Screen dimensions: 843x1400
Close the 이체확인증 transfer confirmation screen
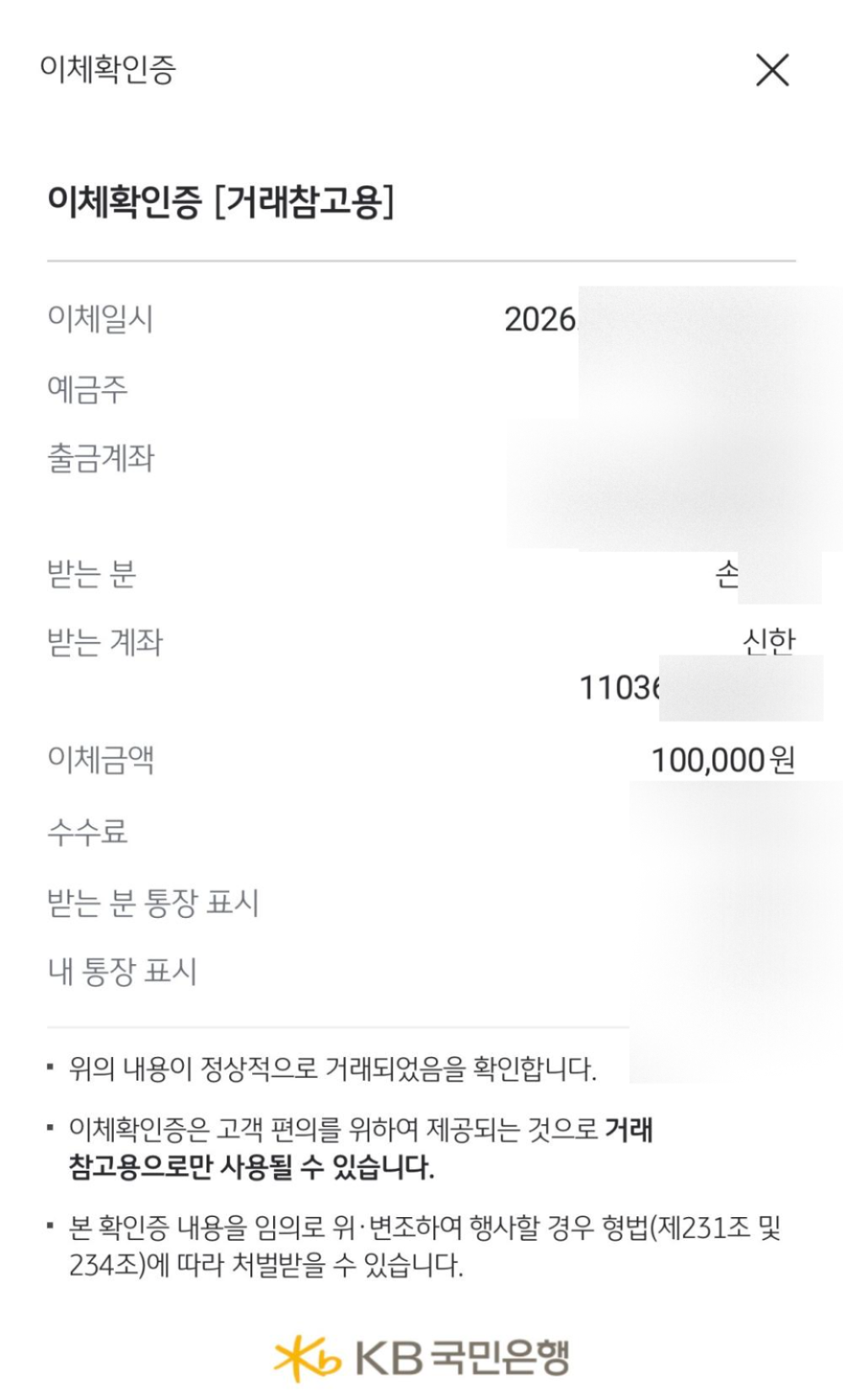point(772,70)
